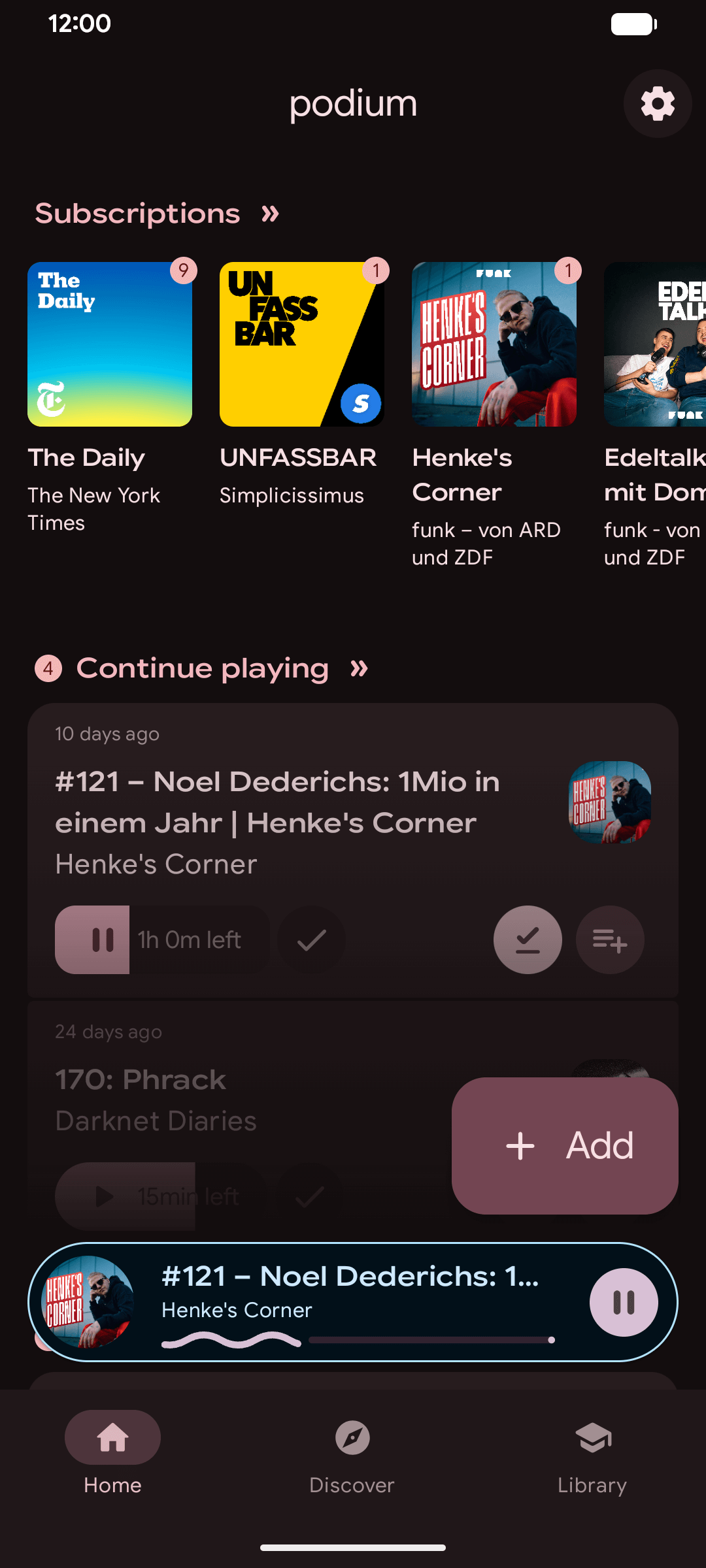Add episode #121 to the queue
The width and height of the screenshot is (706, 1568).
(610, 939)
